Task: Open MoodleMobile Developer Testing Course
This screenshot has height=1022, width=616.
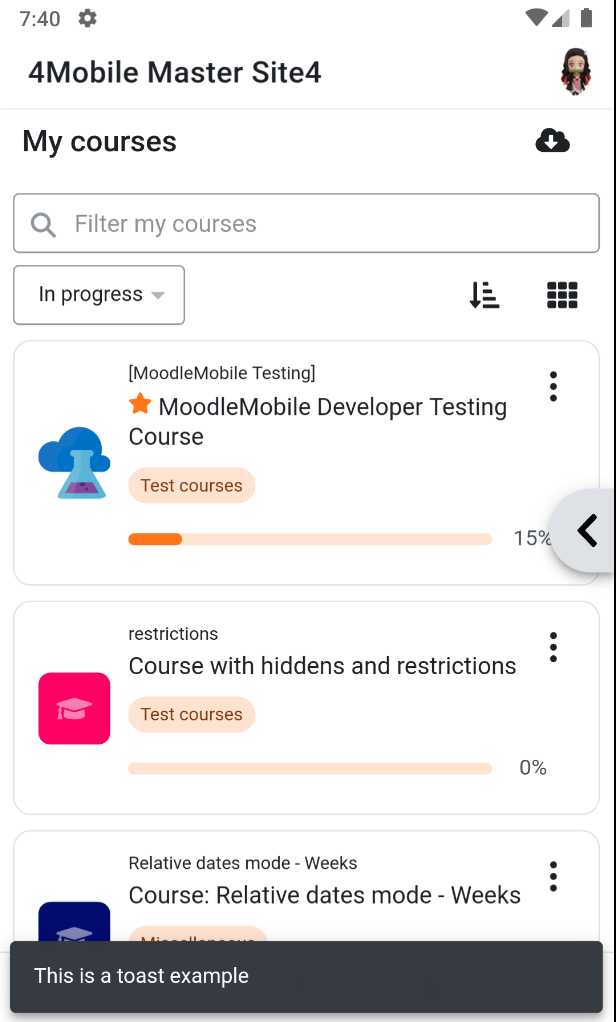Action: (x=317, y=421)
